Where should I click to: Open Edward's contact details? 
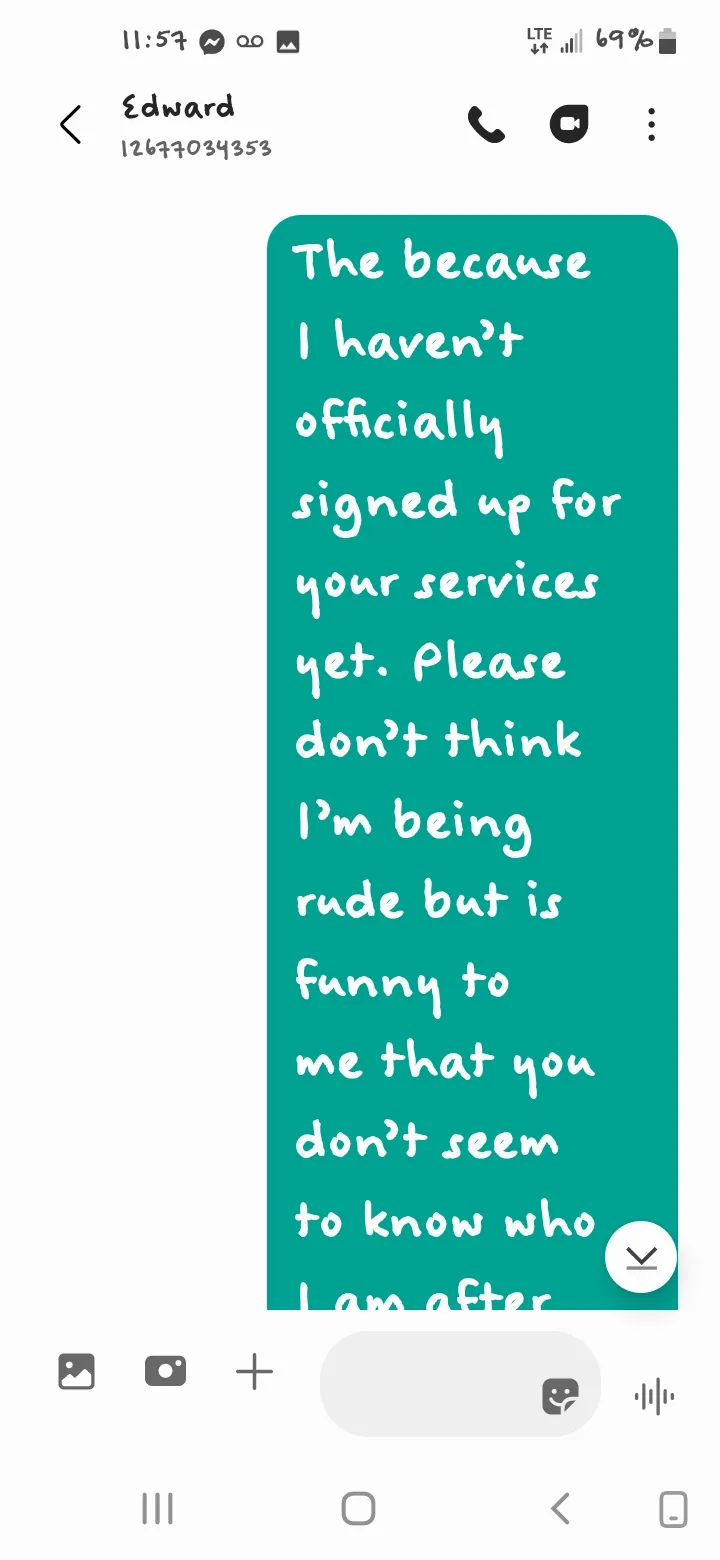click(x=196, y=125)
